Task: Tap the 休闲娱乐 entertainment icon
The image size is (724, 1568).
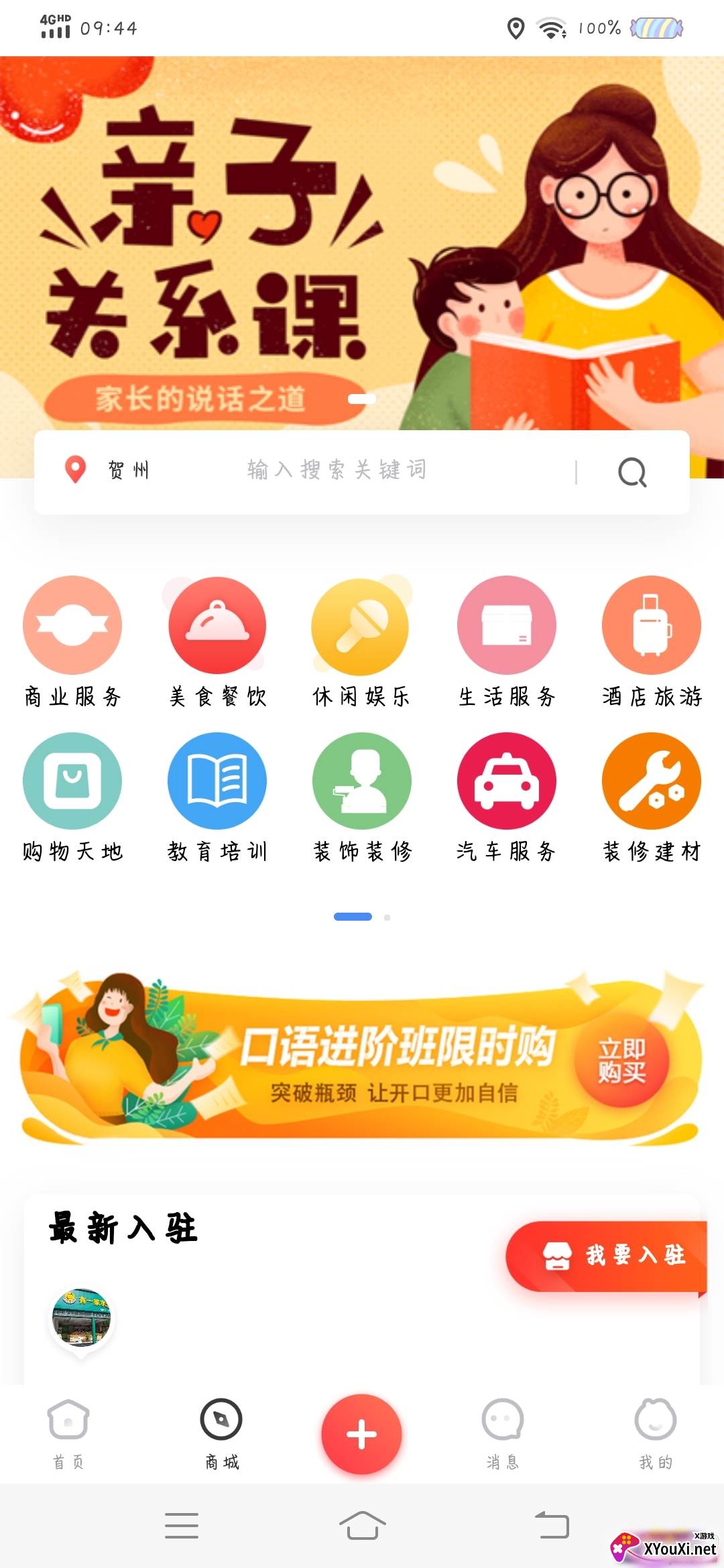Action: [361, 625]
